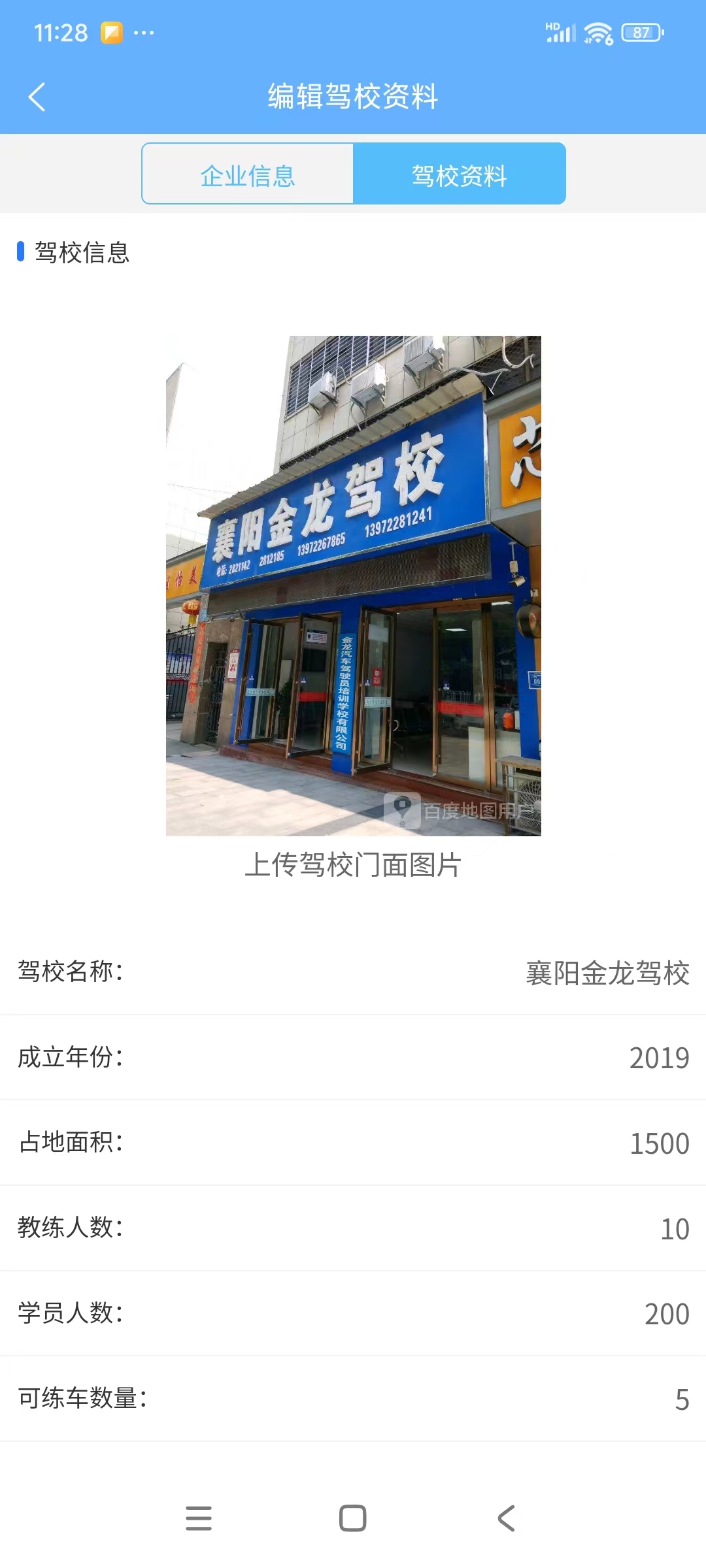Switch to the 企业信息 tab
This screenshot has width=706, height=1568.
click(x=248, y=174)
